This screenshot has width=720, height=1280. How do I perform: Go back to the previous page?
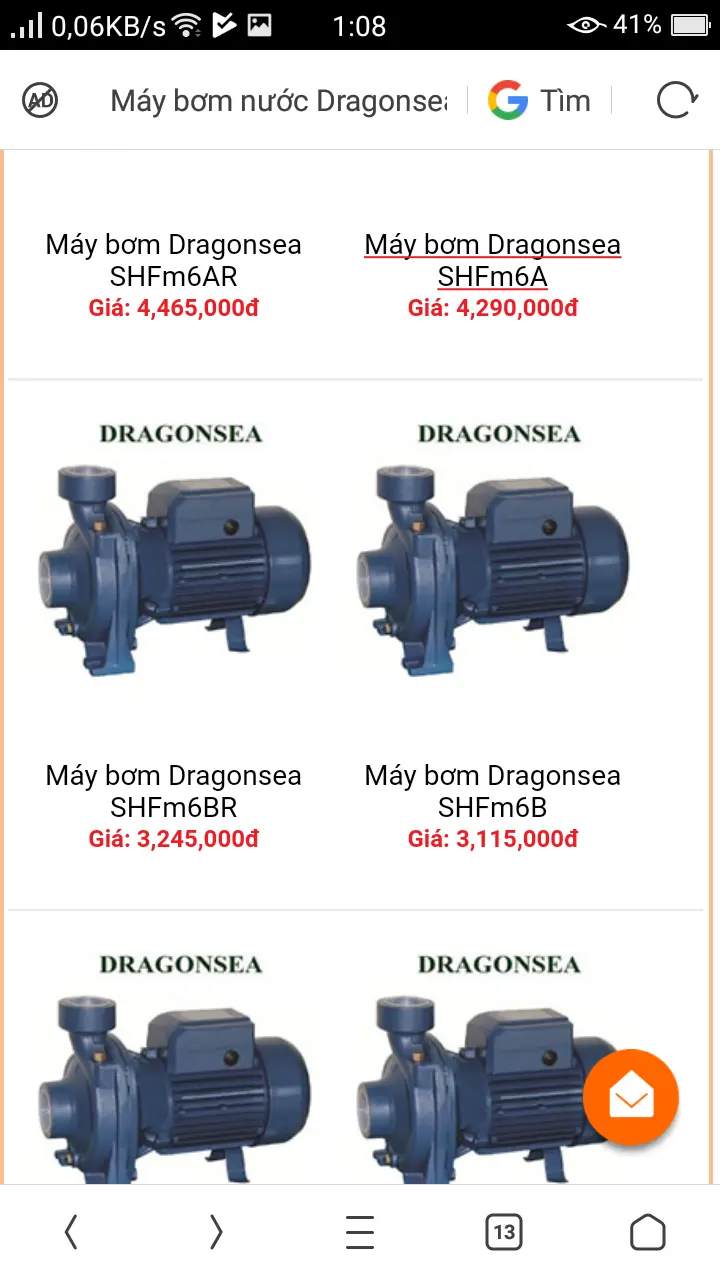coord(71,1232)
